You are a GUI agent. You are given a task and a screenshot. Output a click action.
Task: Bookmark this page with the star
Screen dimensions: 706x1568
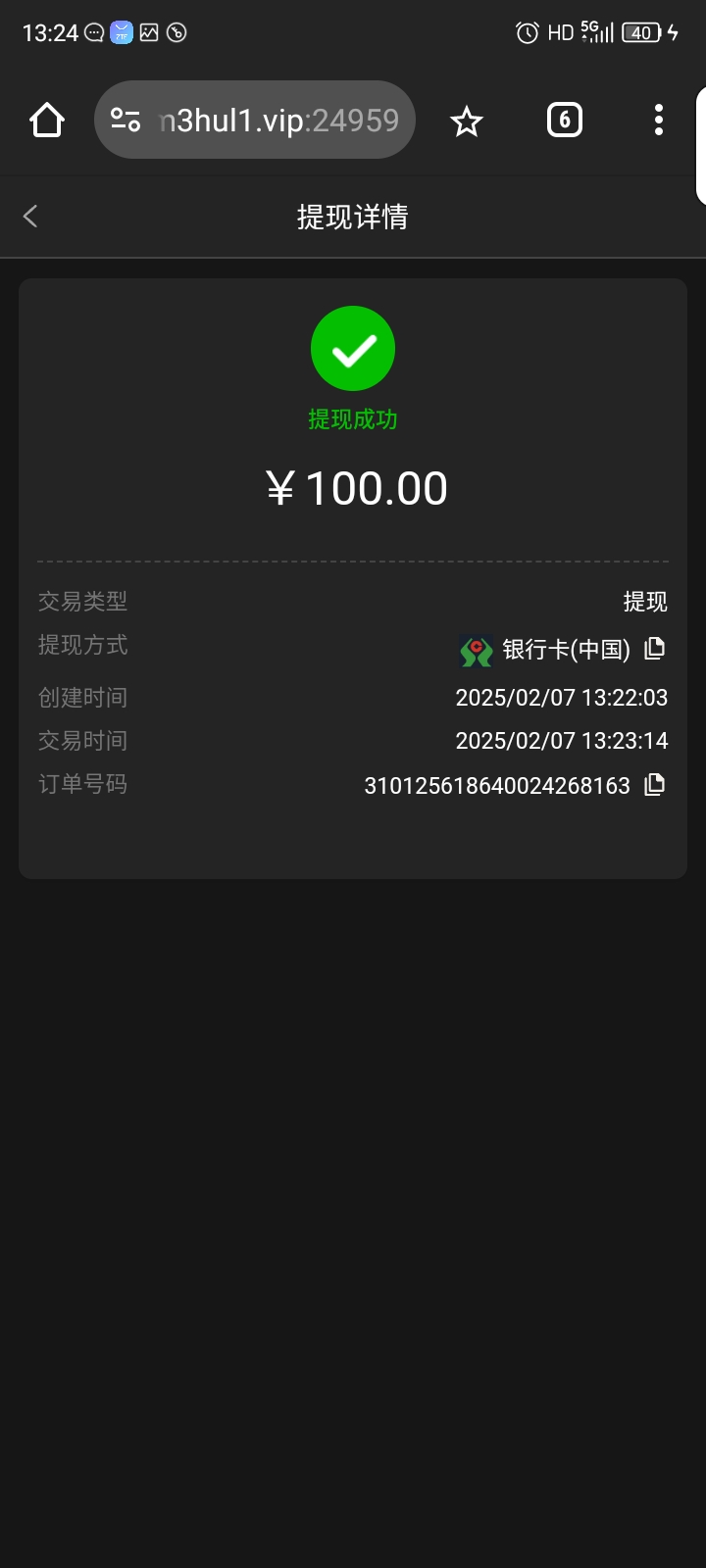click(x=467, y=122)
